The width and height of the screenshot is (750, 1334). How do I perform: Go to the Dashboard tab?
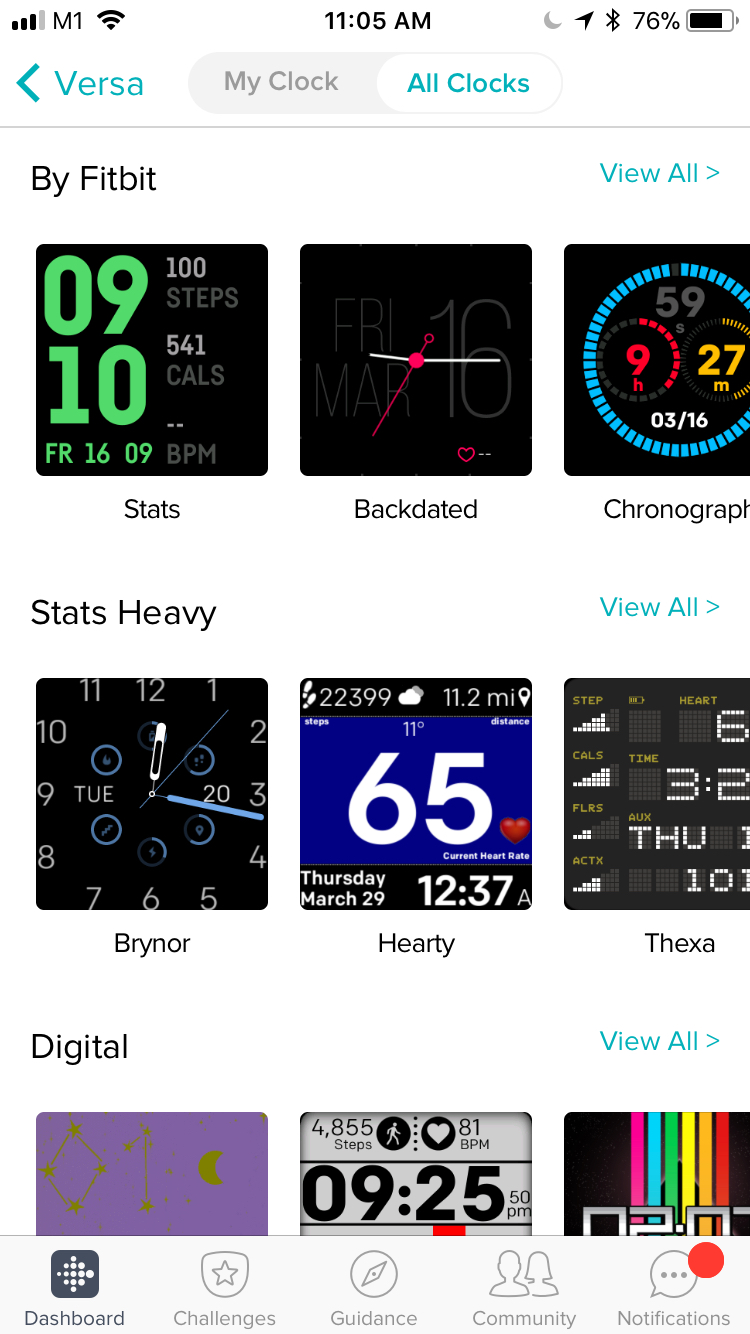click(75, 1288)
